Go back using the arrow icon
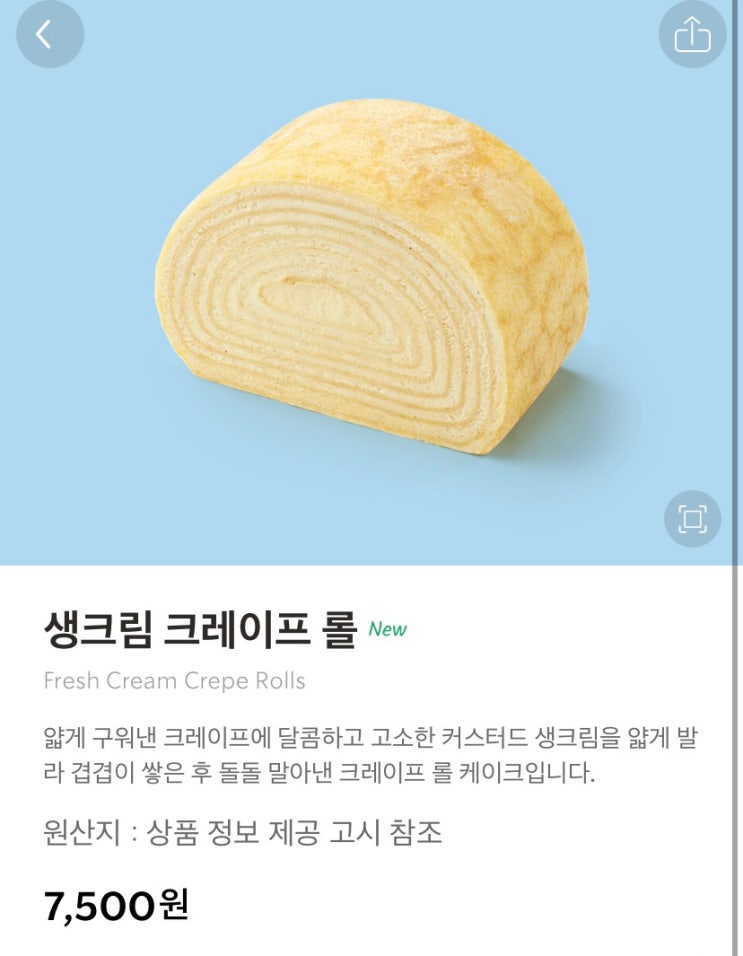Viewport: 743px width, 956px height. (50, 34)
